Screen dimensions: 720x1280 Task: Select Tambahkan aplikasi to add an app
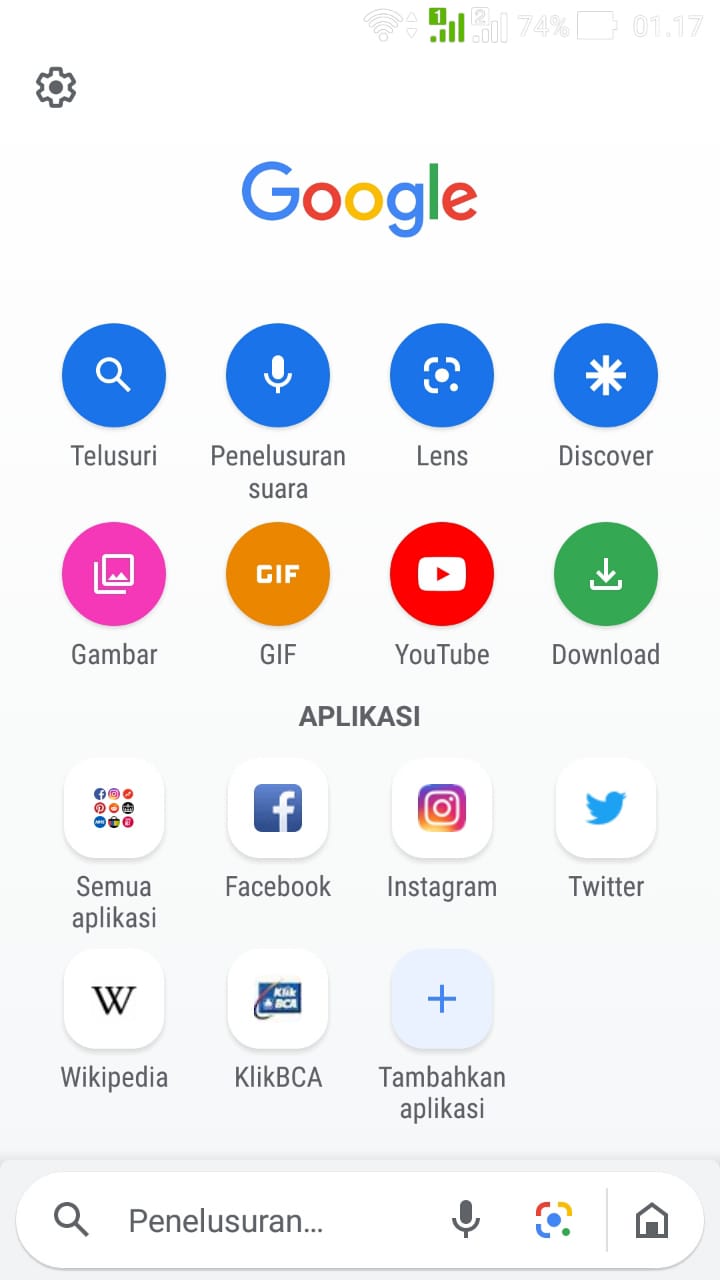pyautogui.click(x=442, y=999)
